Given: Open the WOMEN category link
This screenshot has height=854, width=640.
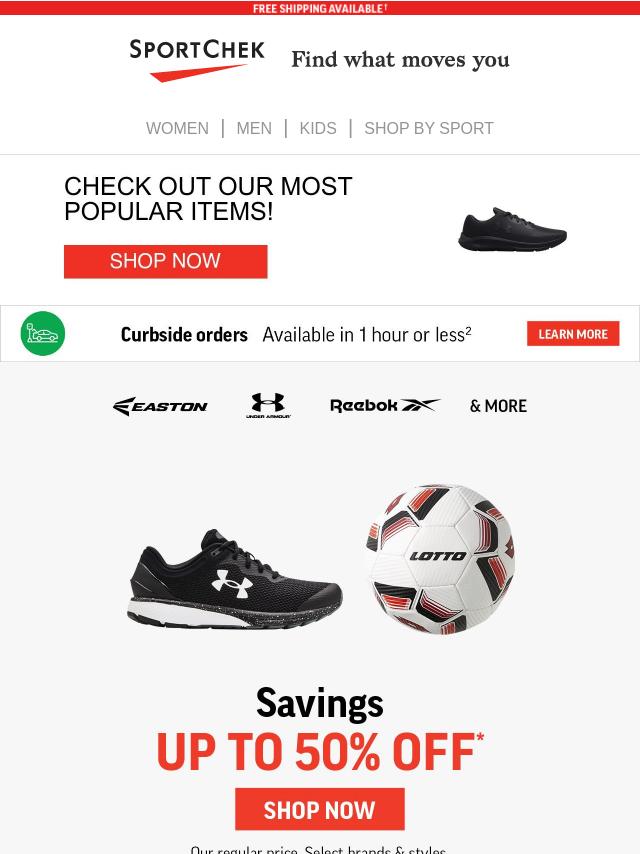Looking at the screenshot, I should pos(177,128).
